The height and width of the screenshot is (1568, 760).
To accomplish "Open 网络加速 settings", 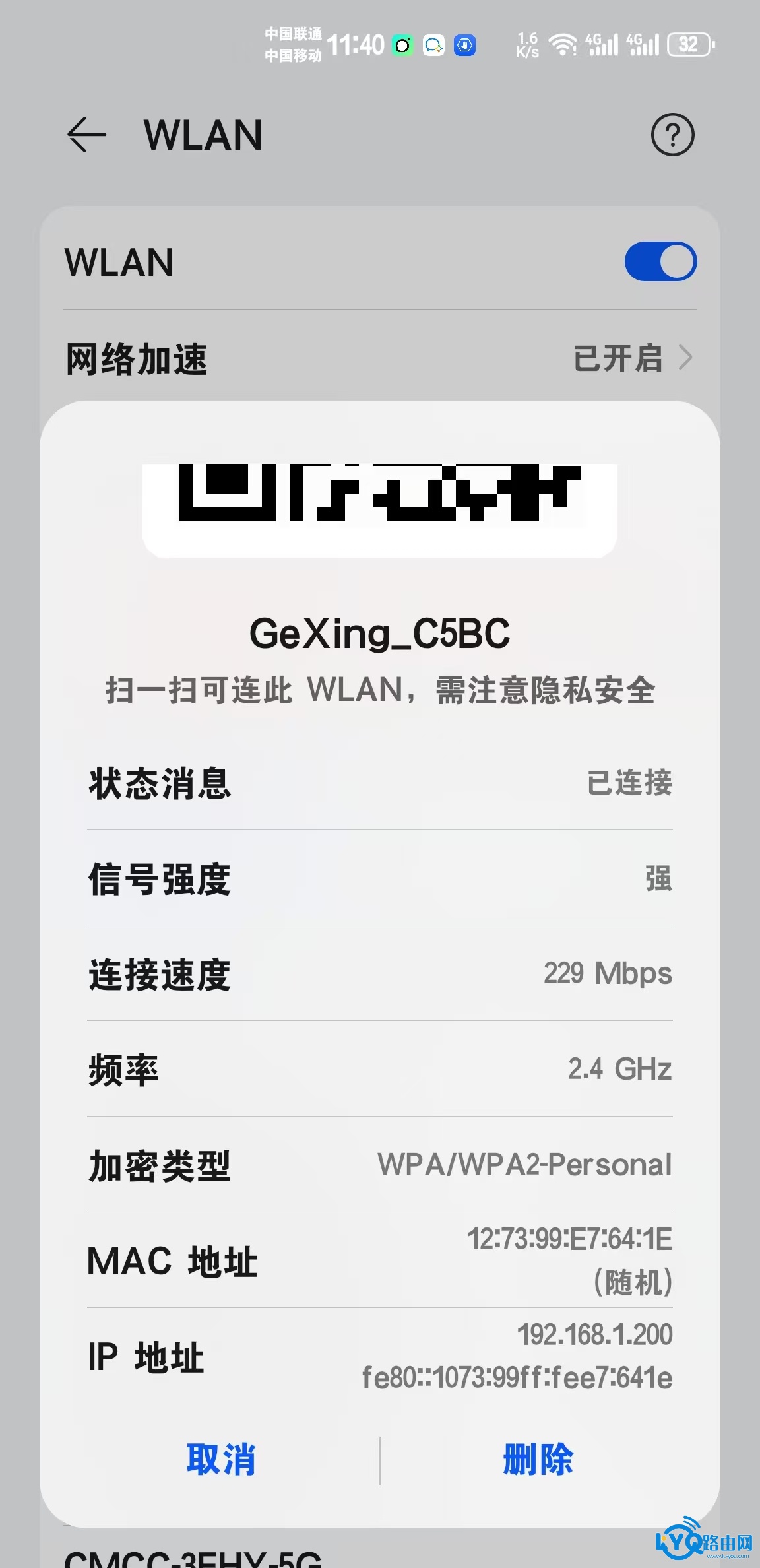I will (x=379, y=358).
